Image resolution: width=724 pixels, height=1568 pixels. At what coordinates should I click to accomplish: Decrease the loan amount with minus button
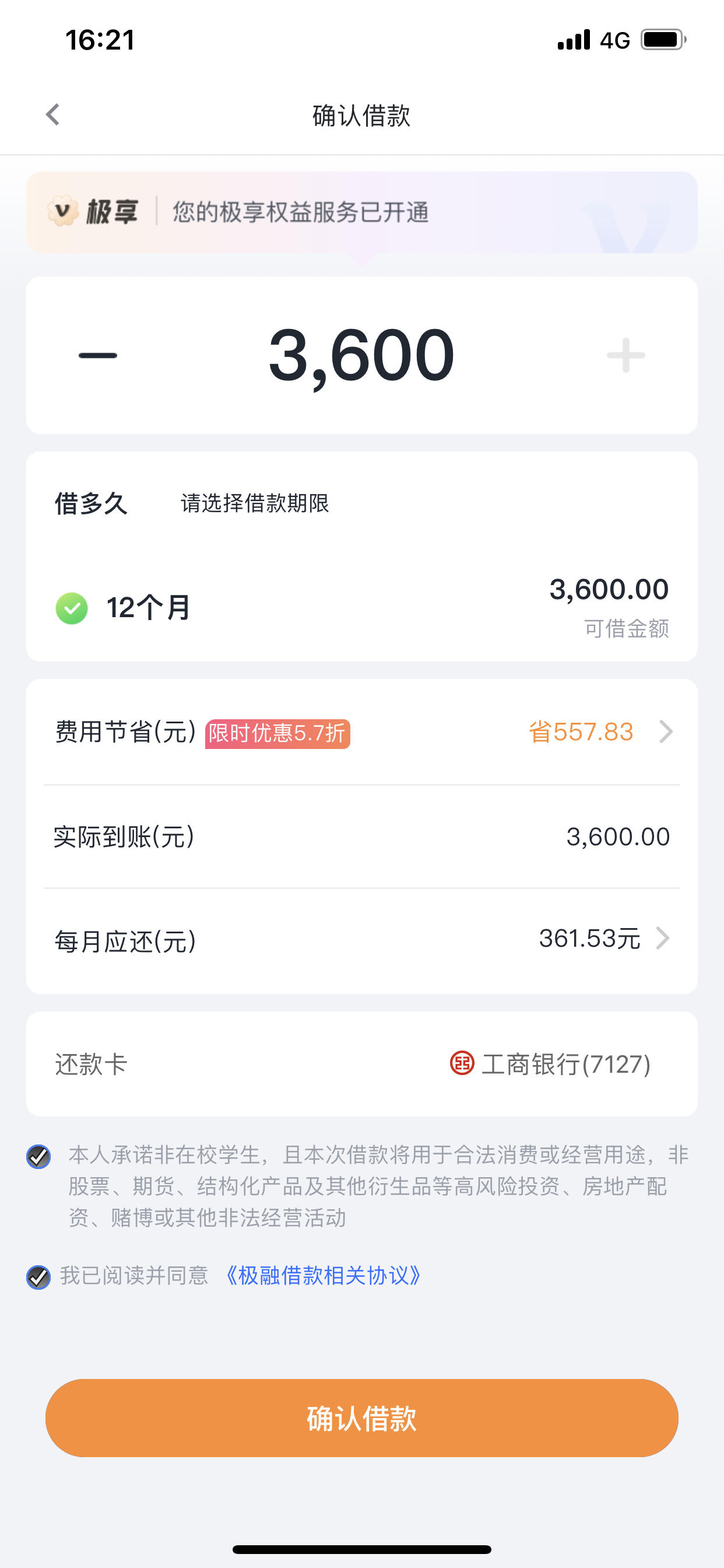point(97,355)
